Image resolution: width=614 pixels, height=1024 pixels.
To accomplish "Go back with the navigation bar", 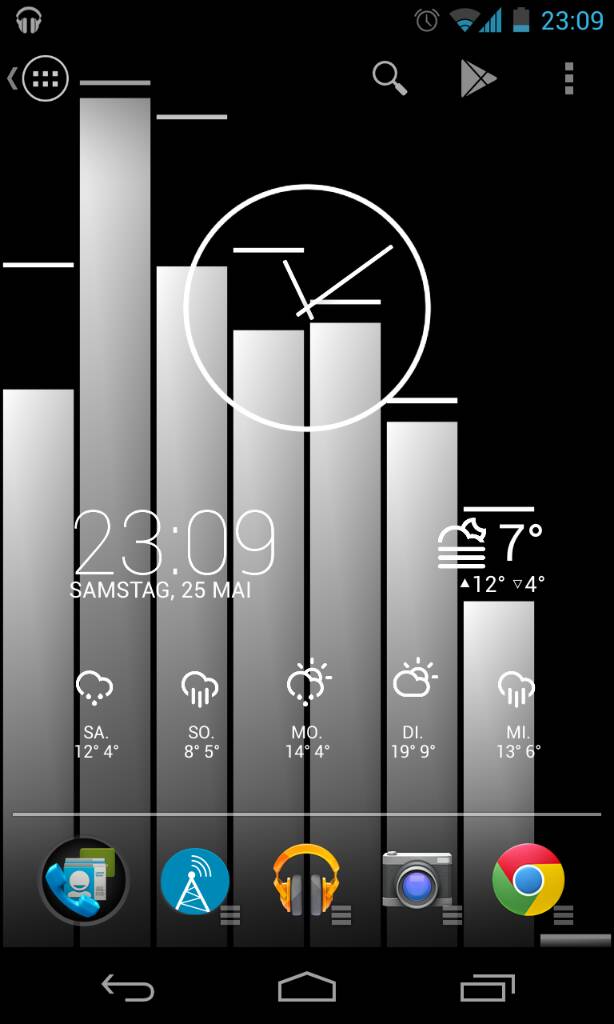I will (128, 987).
